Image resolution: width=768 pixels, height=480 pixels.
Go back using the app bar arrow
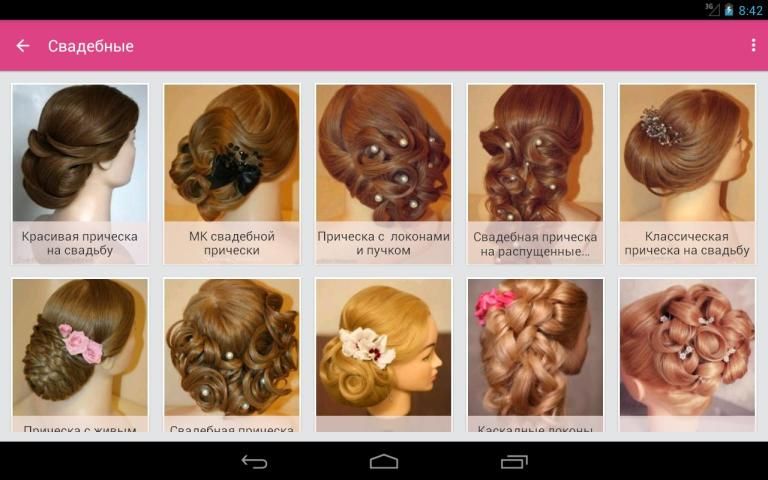23,46
